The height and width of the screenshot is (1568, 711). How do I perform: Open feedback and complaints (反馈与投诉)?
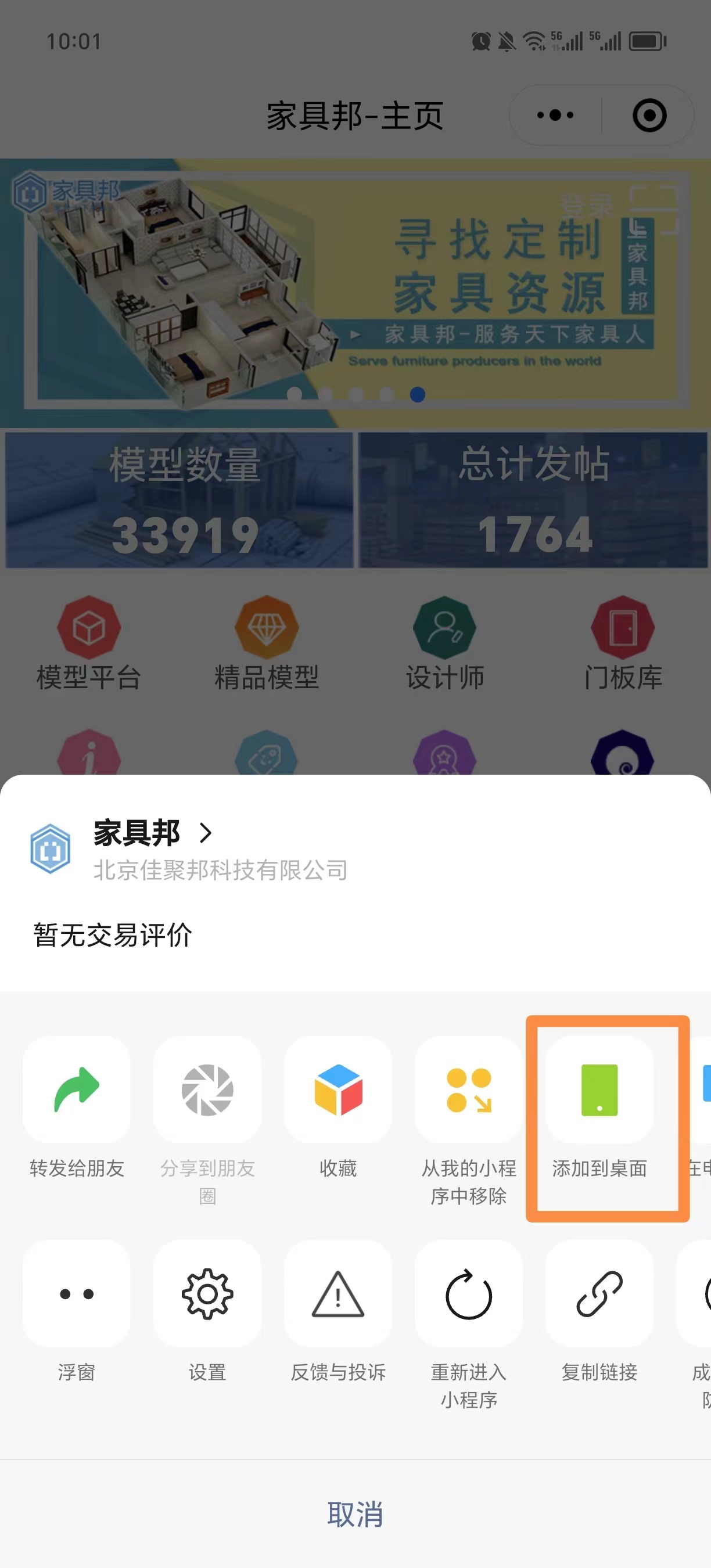(338, 1293)
